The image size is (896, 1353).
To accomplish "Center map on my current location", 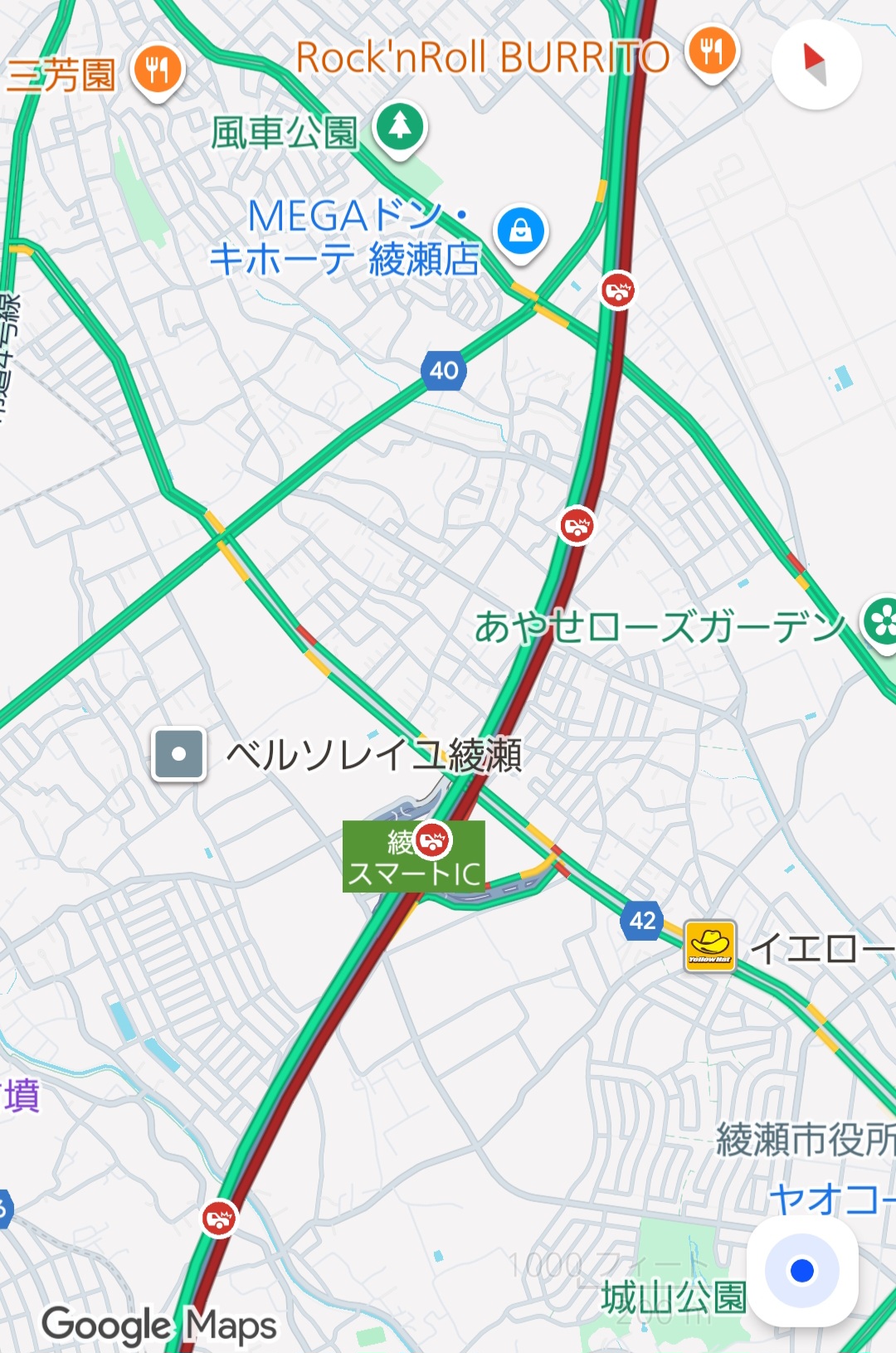I will point(801,1270).
